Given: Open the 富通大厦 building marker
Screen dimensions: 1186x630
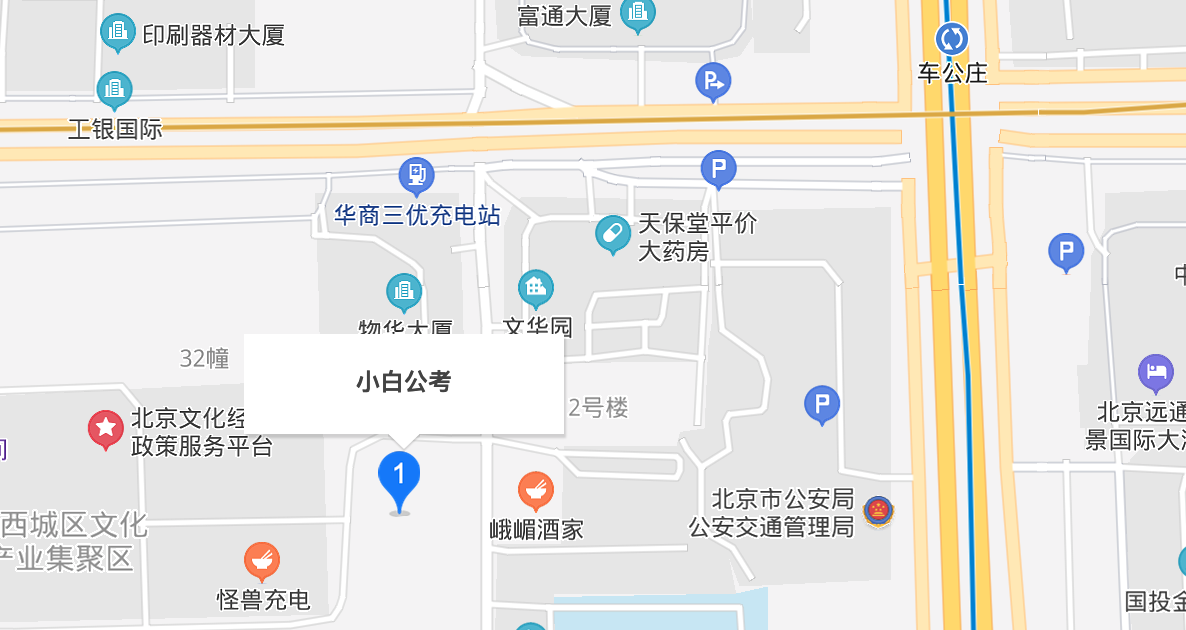Looking at the screenshot, I should 637,14.
